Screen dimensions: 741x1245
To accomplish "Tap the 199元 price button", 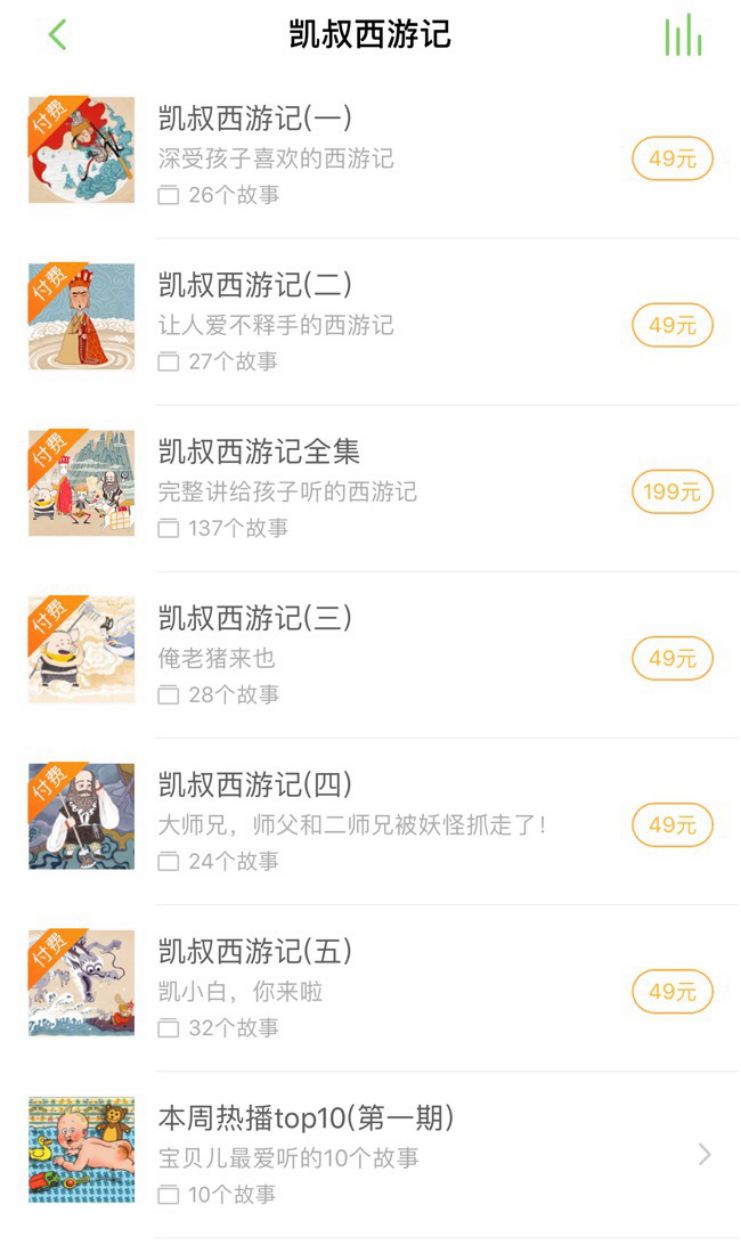I will point(672,492).
